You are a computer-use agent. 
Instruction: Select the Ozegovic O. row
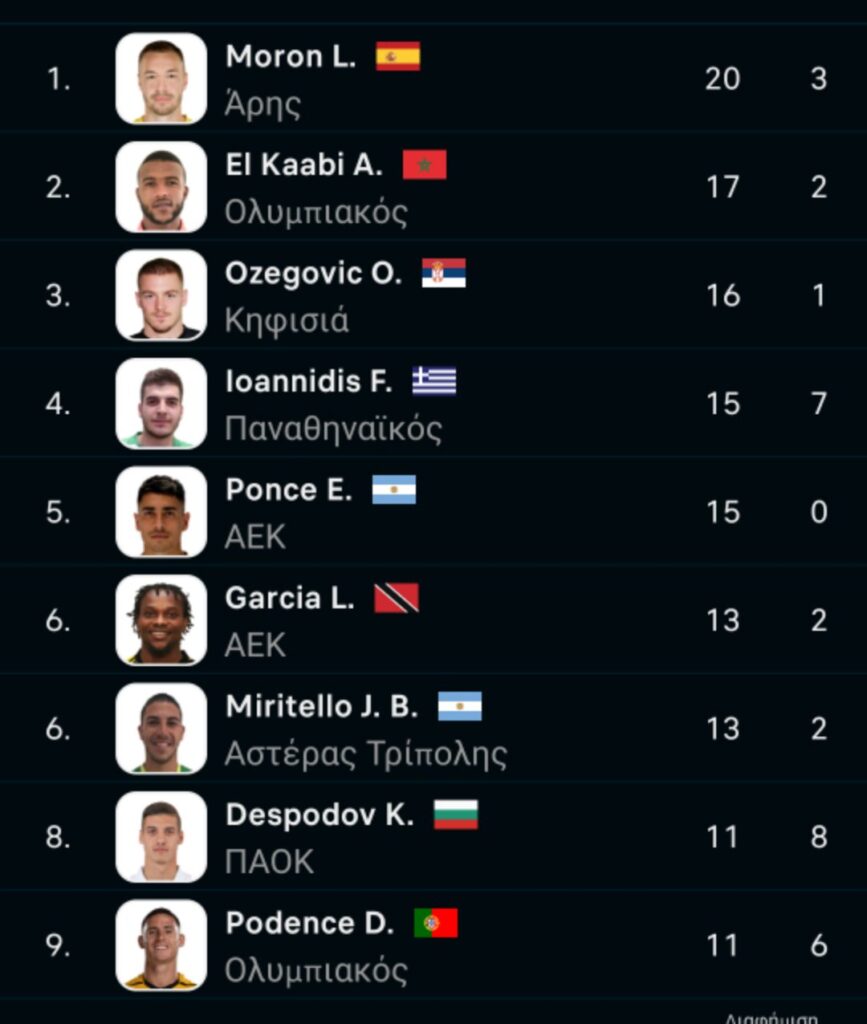[x=313, y=274]
